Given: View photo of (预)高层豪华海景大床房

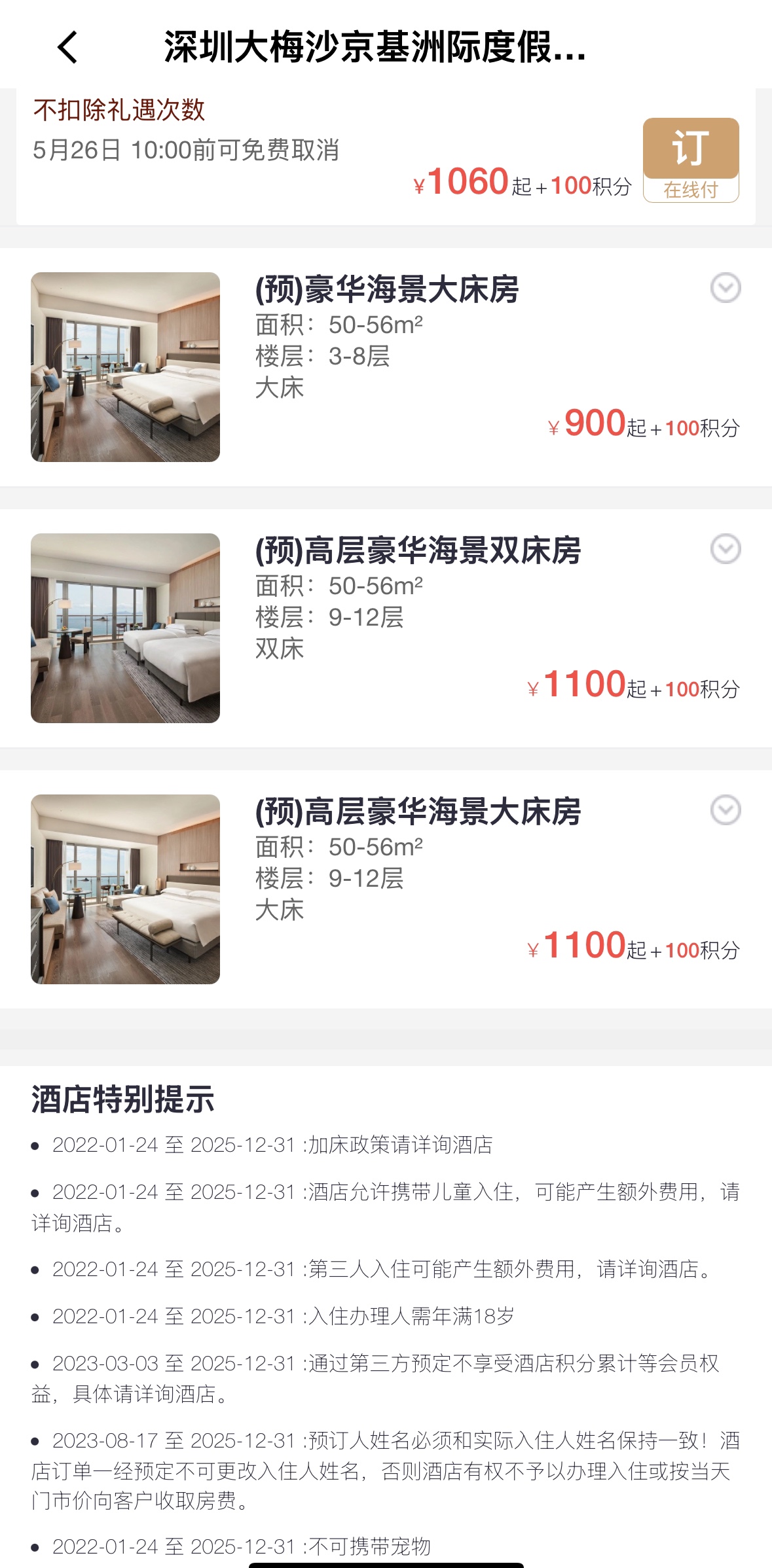Looking at the screenshot, I should tap(125, 889).
